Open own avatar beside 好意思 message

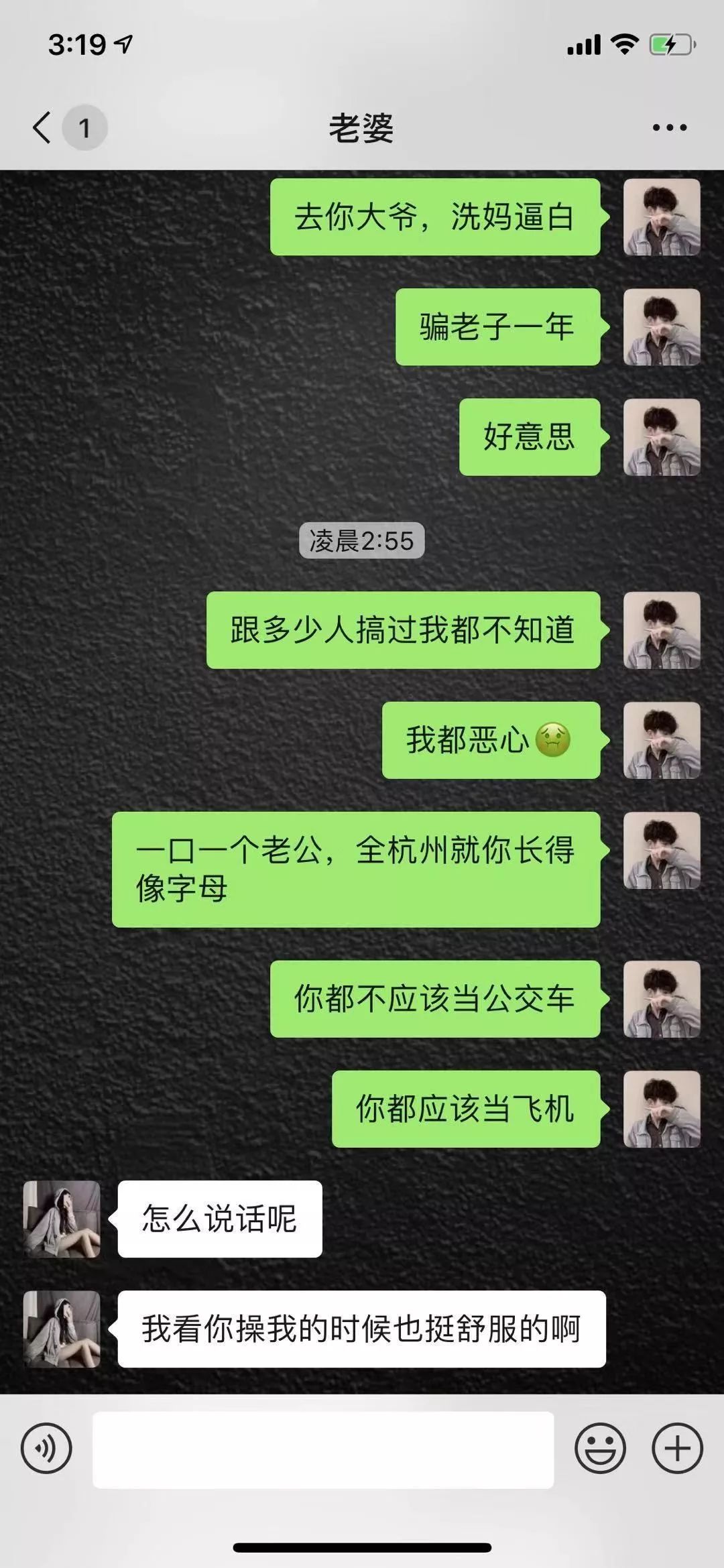pyautogui.click(x=662, y=437)
